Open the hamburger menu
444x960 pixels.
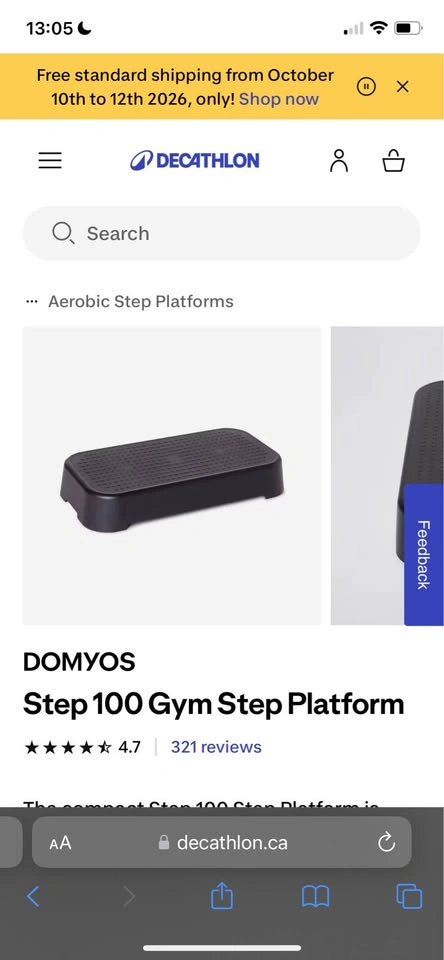tap(50, 160)
